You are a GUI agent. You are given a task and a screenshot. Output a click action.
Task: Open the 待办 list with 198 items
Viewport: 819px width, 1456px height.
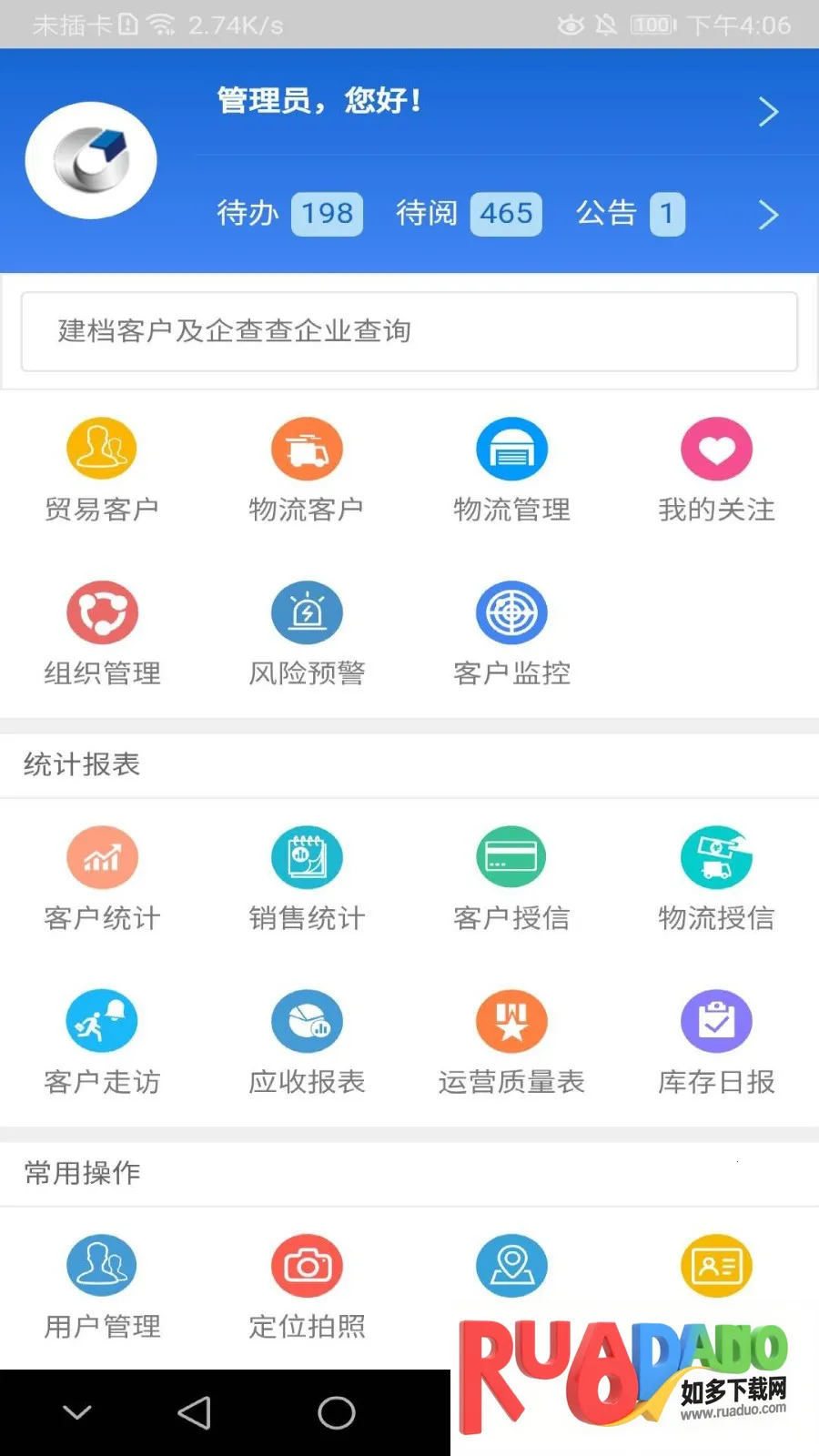(289, 214)
